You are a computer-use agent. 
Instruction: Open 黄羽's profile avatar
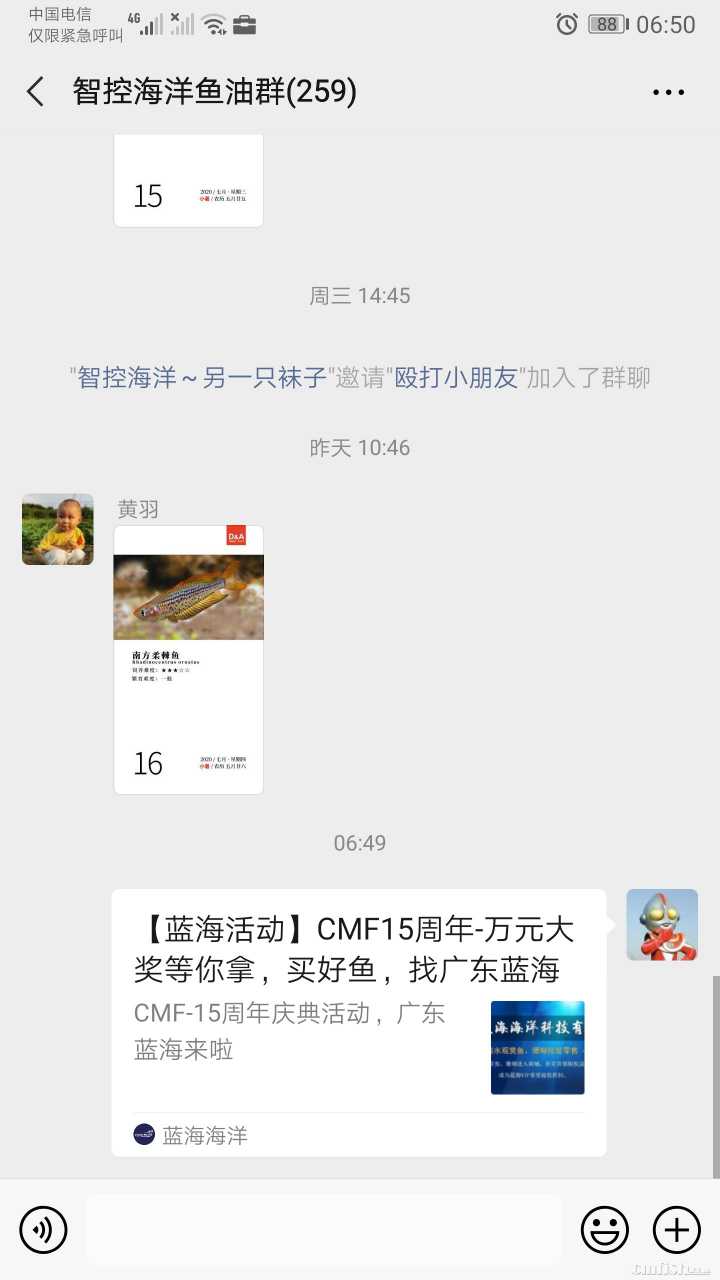tap(58, 529)
